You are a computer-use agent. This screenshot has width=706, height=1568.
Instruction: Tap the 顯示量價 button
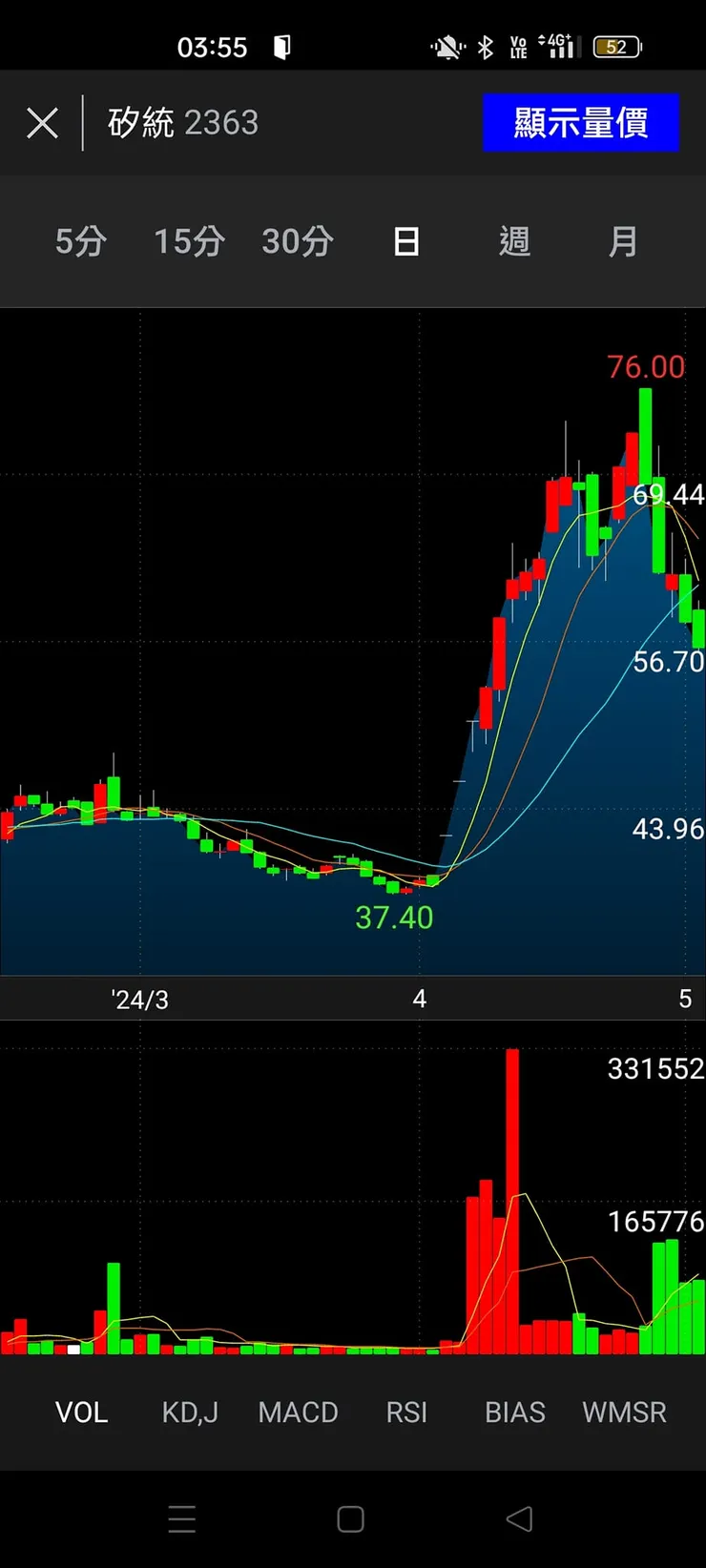coord(580,123)
